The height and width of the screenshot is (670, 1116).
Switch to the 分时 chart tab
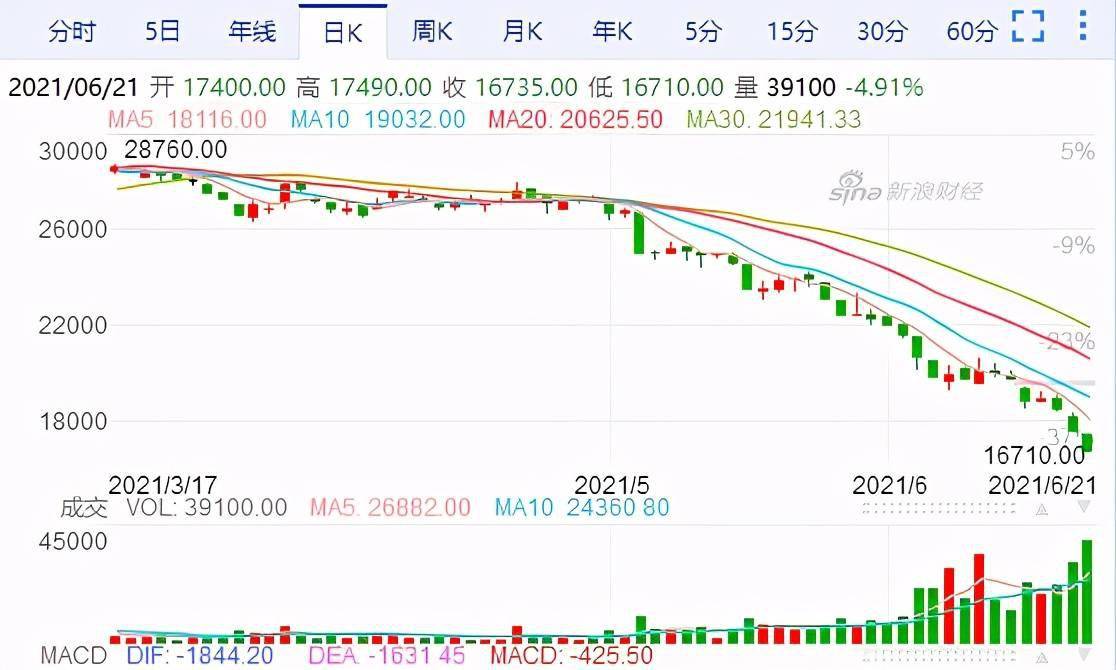click(x=71, y=31)
